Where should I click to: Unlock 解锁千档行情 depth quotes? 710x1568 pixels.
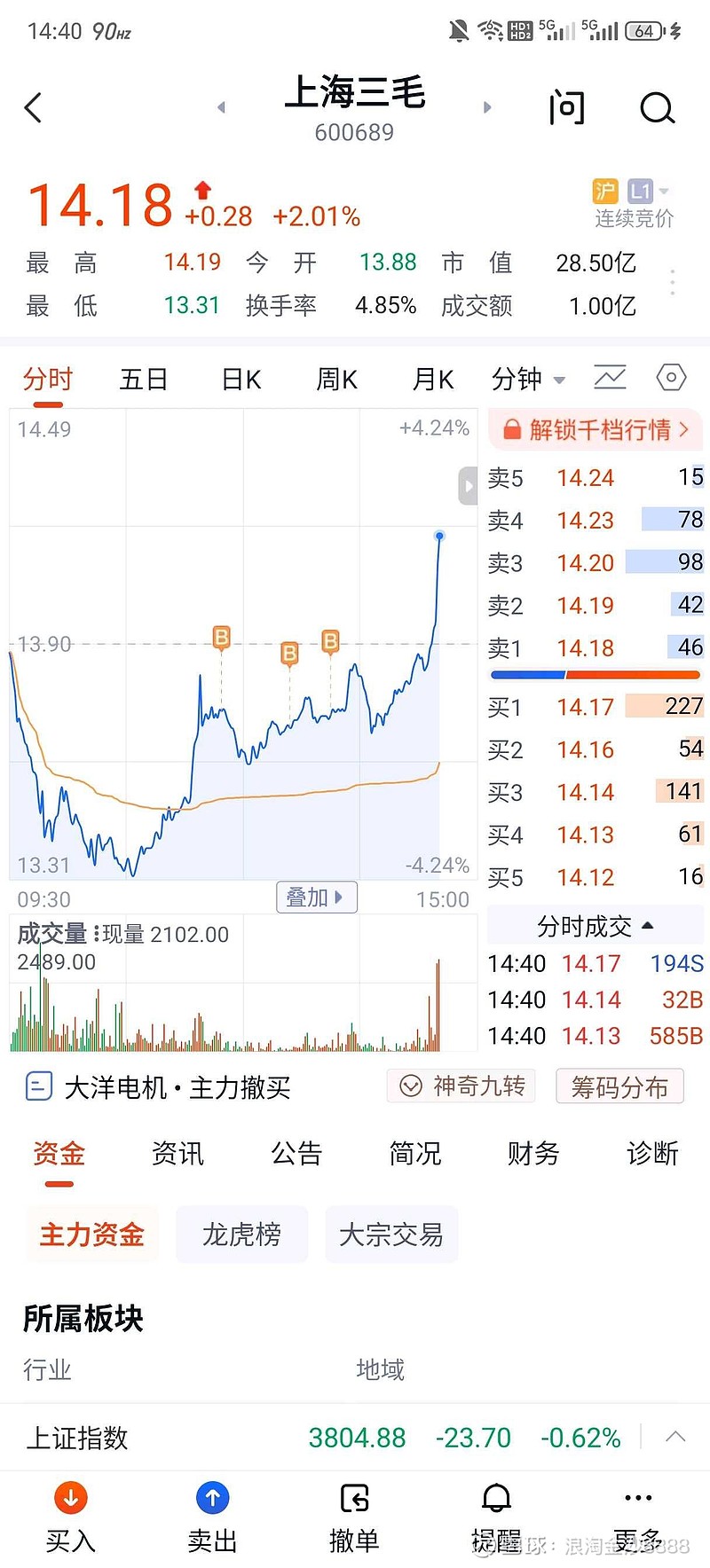pos(596,430)
